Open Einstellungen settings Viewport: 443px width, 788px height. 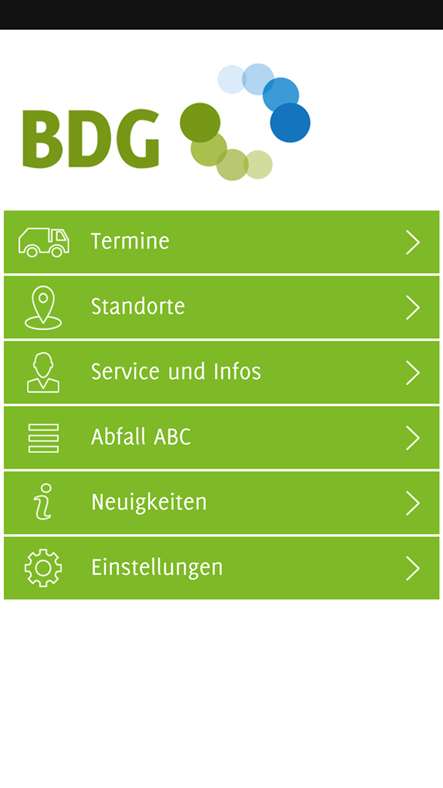(x=222, y=568)
